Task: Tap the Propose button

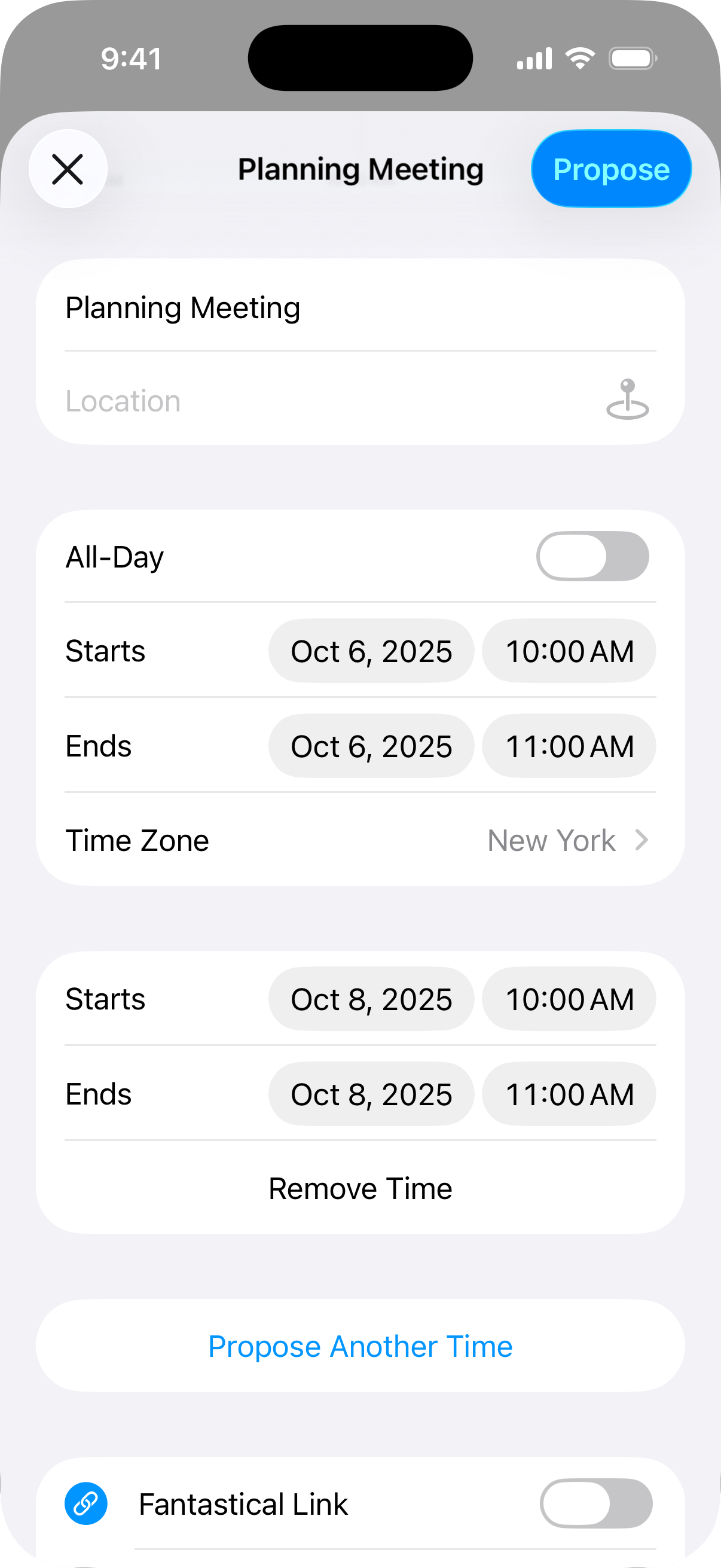Action: click(611, 169)
